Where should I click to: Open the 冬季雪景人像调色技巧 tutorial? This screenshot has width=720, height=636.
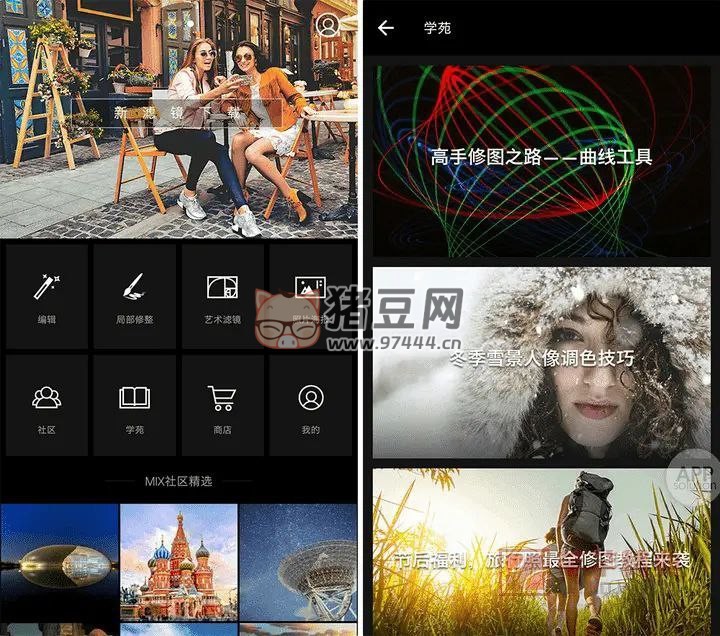click(x=541, y=360)
